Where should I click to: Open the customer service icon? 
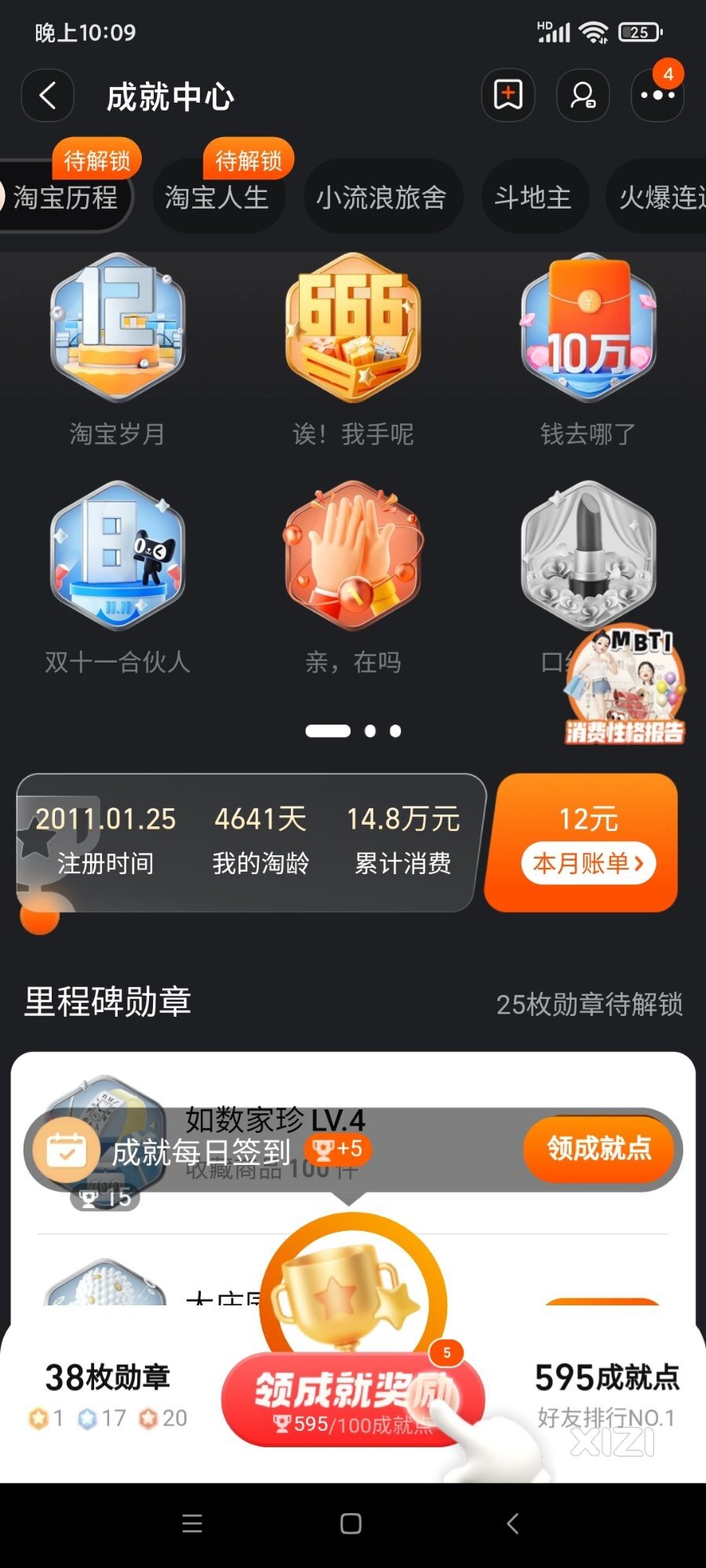tap(583, 96)
